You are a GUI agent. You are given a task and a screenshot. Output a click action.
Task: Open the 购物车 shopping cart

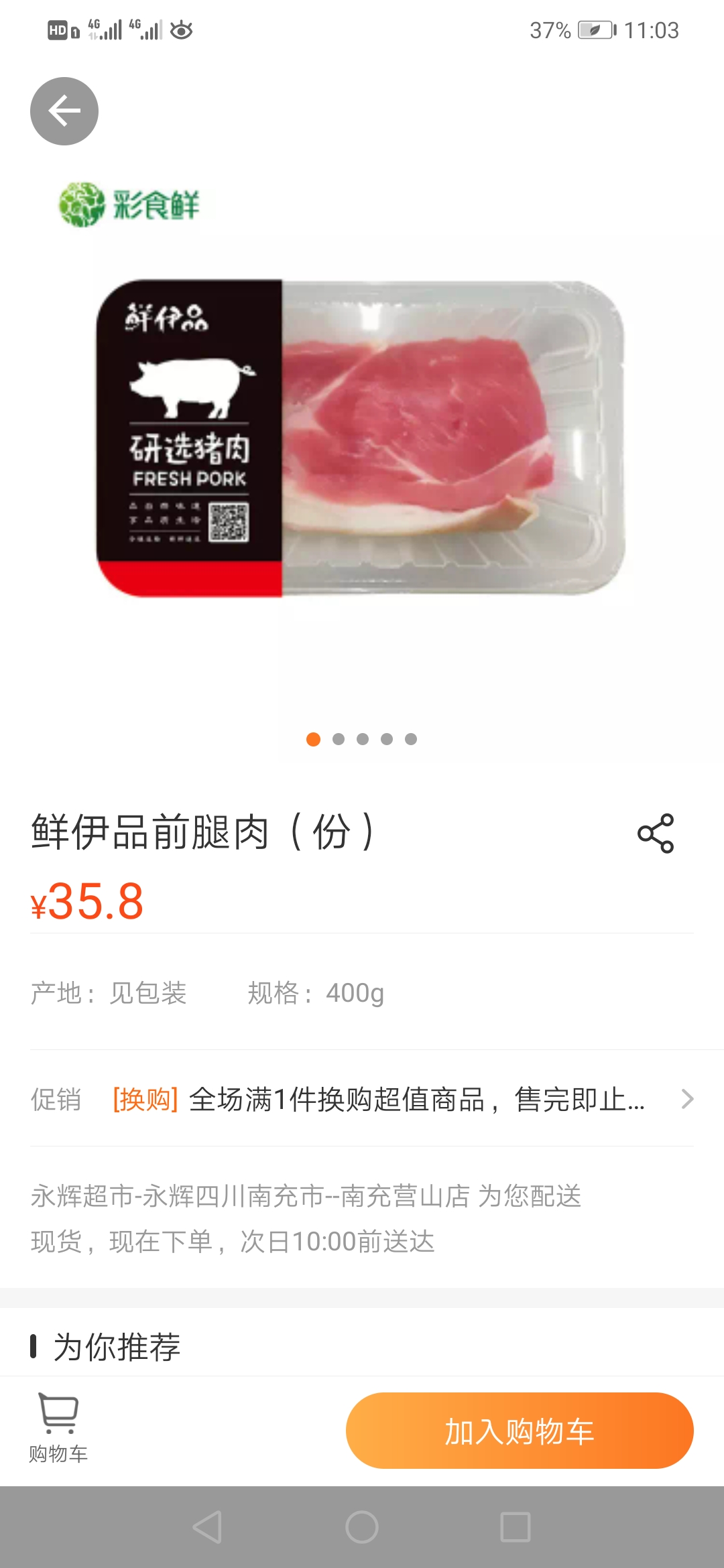coord(58,1427)
